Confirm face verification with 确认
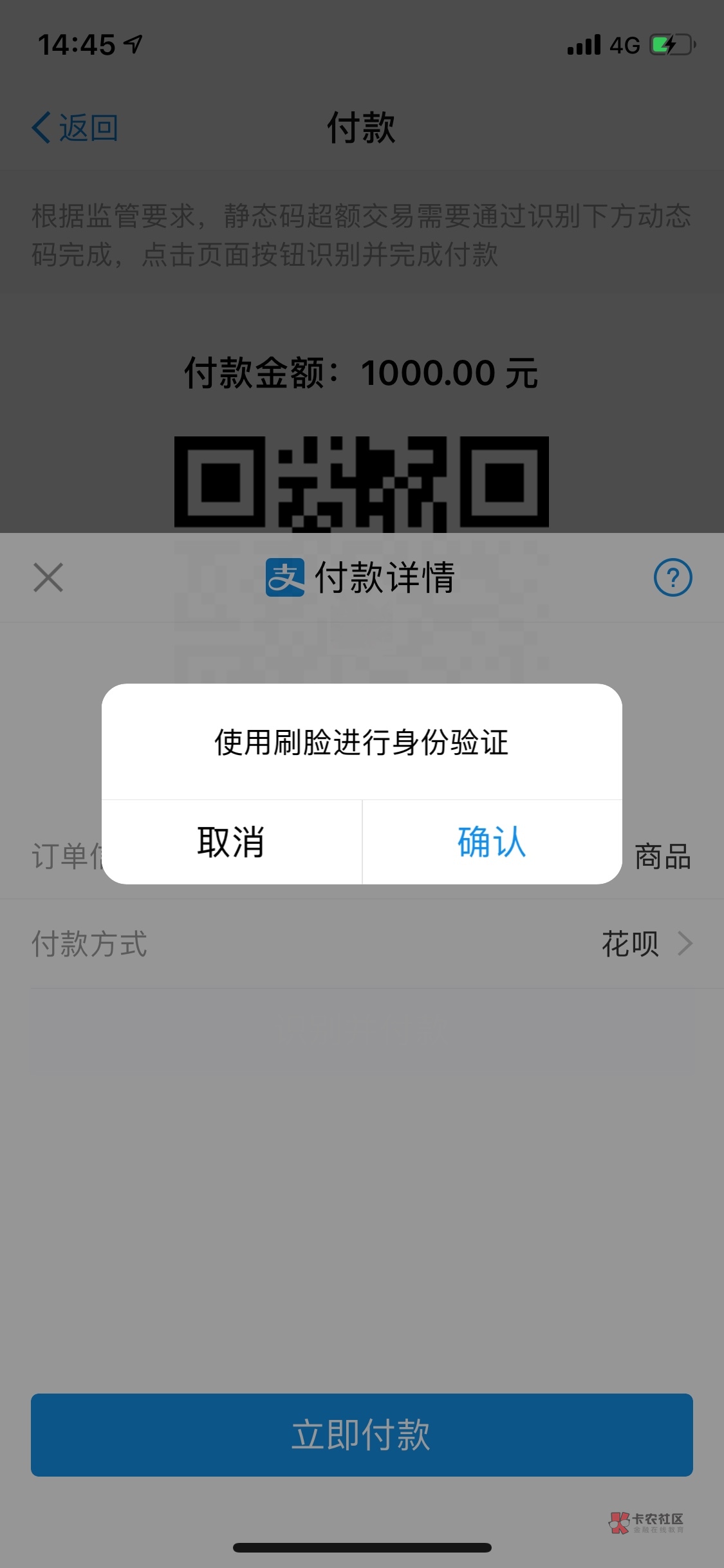This screenshot has height=1568, width=724. point(492,842)
